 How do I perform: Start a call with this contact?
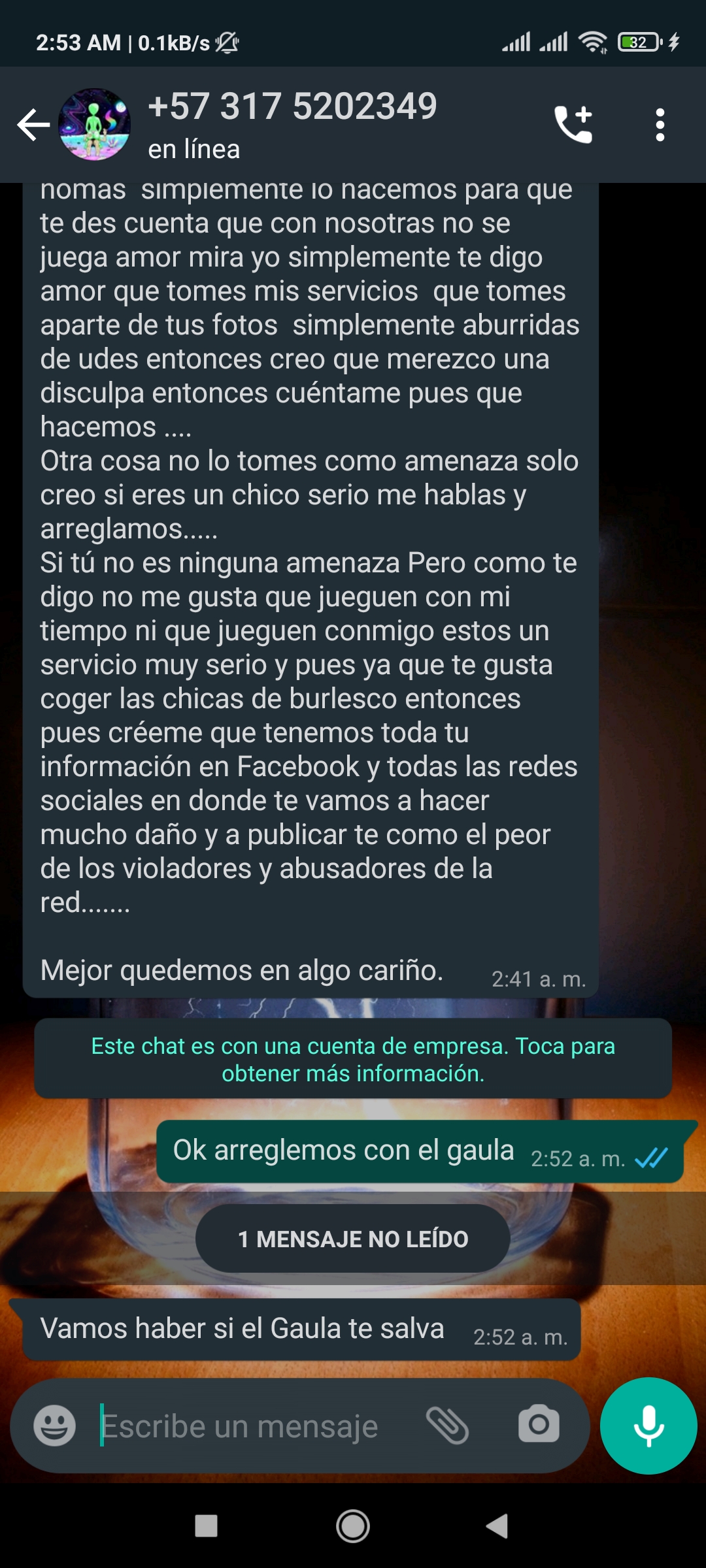[x=573, y=124]
